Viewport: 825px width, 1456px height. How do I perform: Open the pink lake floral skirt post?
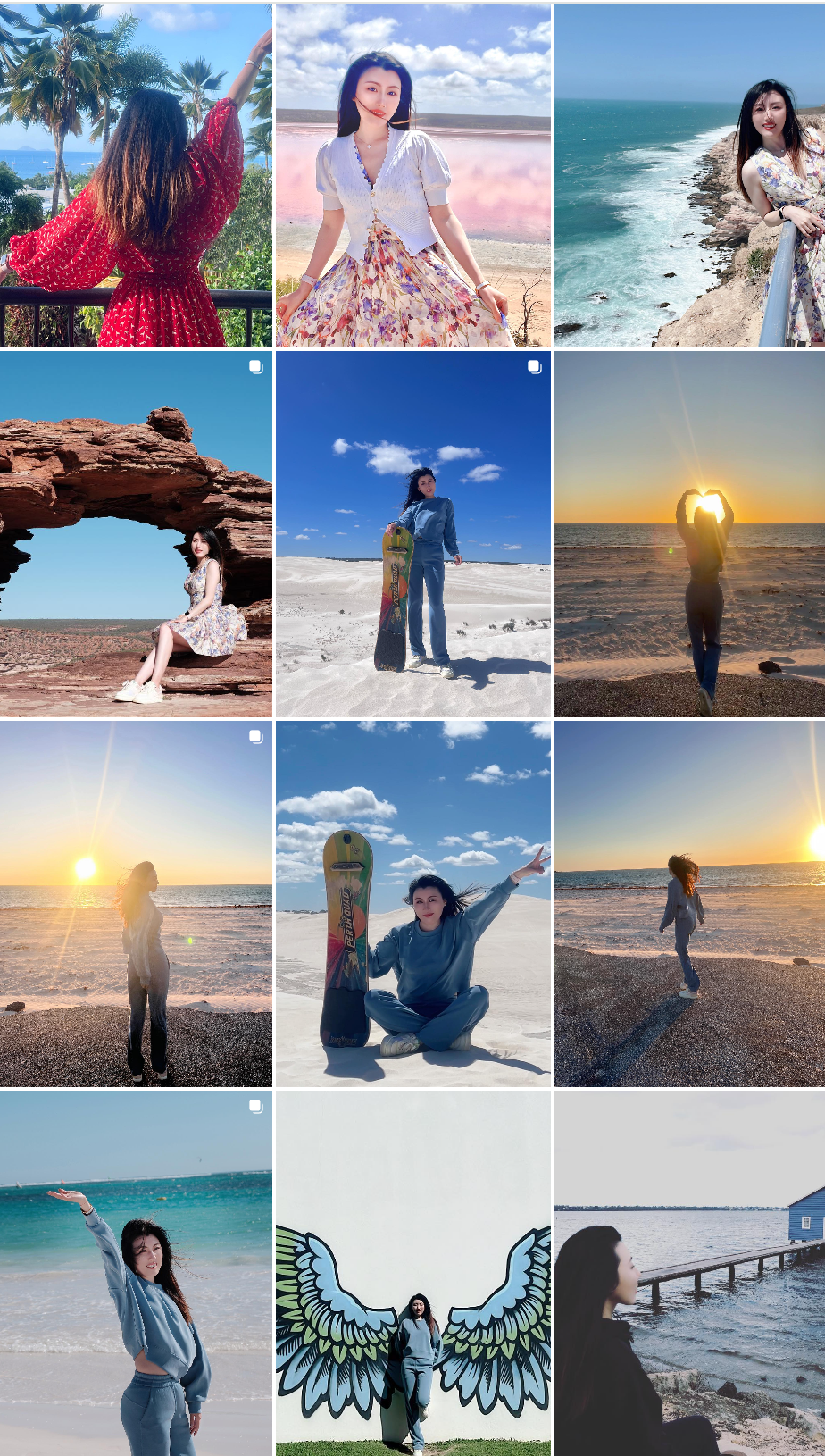point(412,174)
